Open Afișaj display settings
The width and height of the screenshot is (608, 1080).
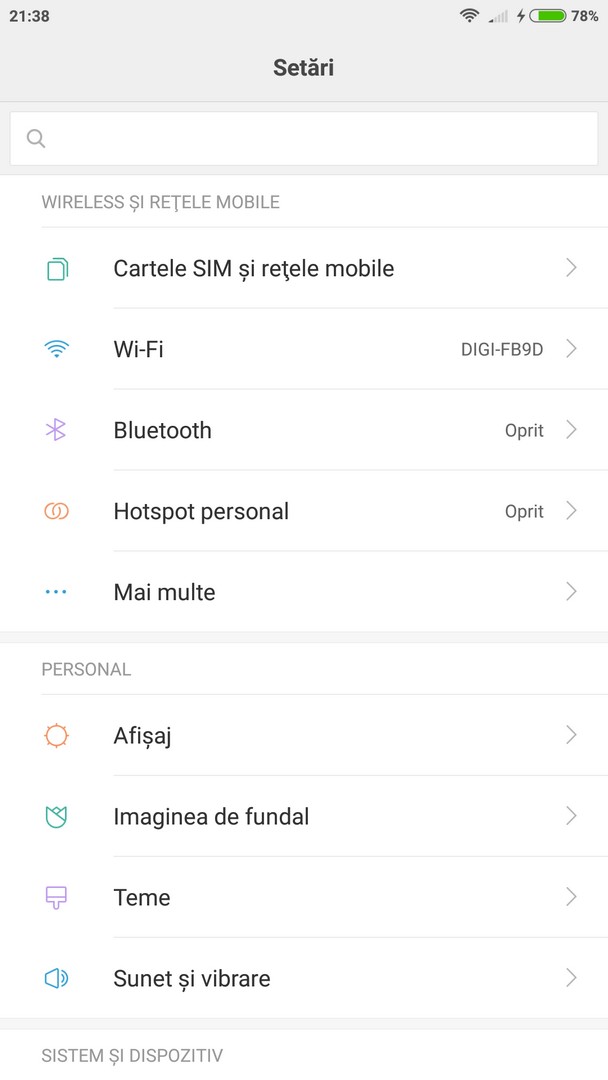[x=304, y=736]
